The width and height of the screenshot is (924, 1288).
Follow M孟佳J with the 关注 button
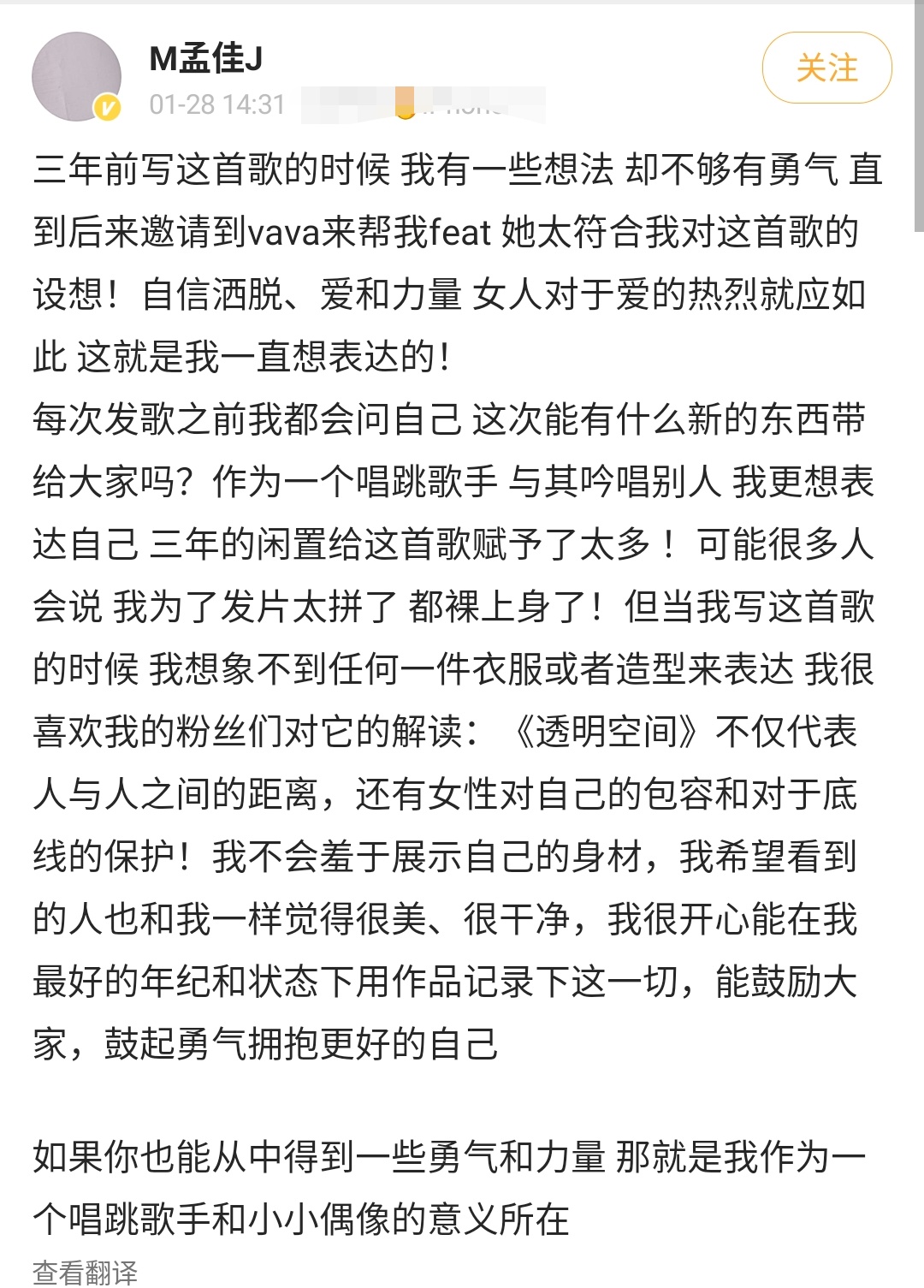point(826,68)
